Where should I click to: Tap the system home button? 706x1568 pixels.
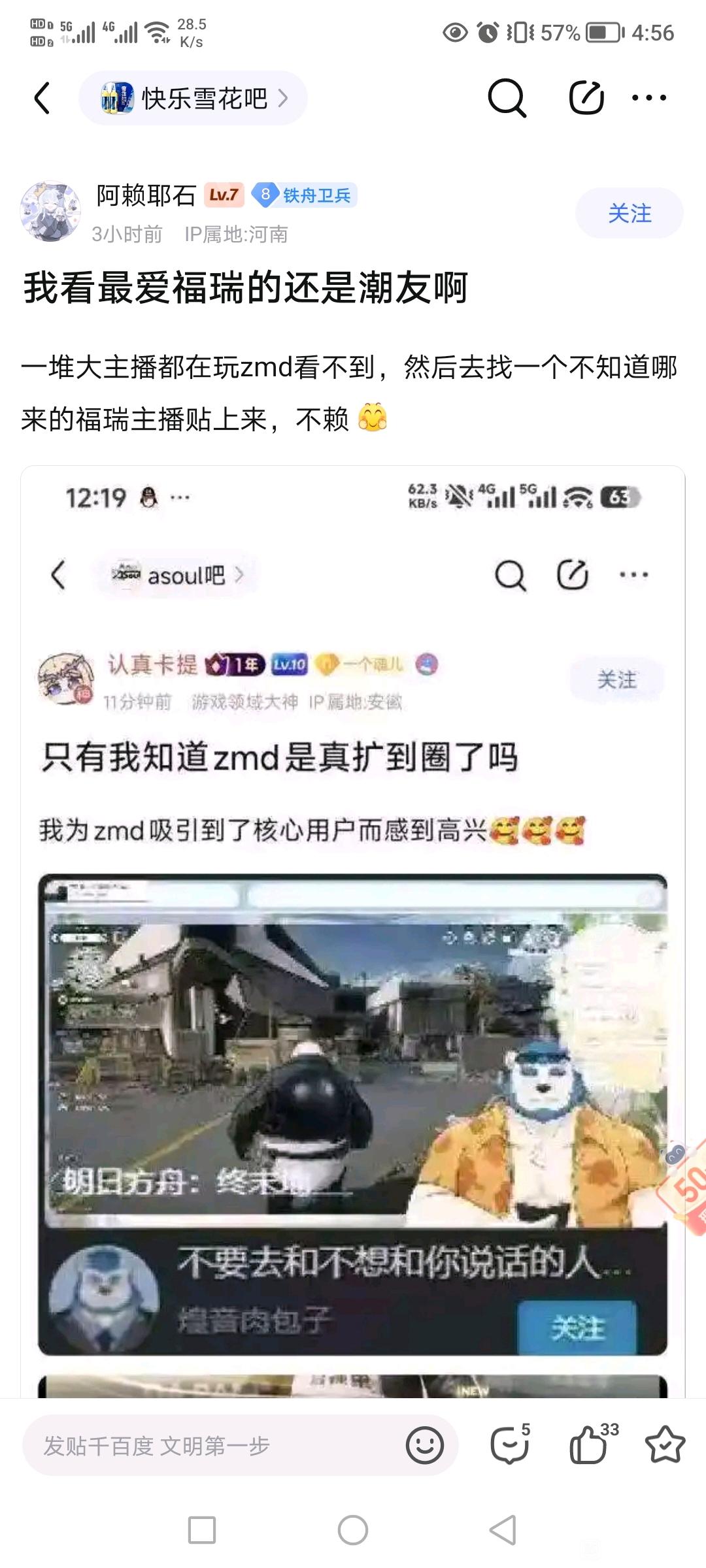point(353,1530)
